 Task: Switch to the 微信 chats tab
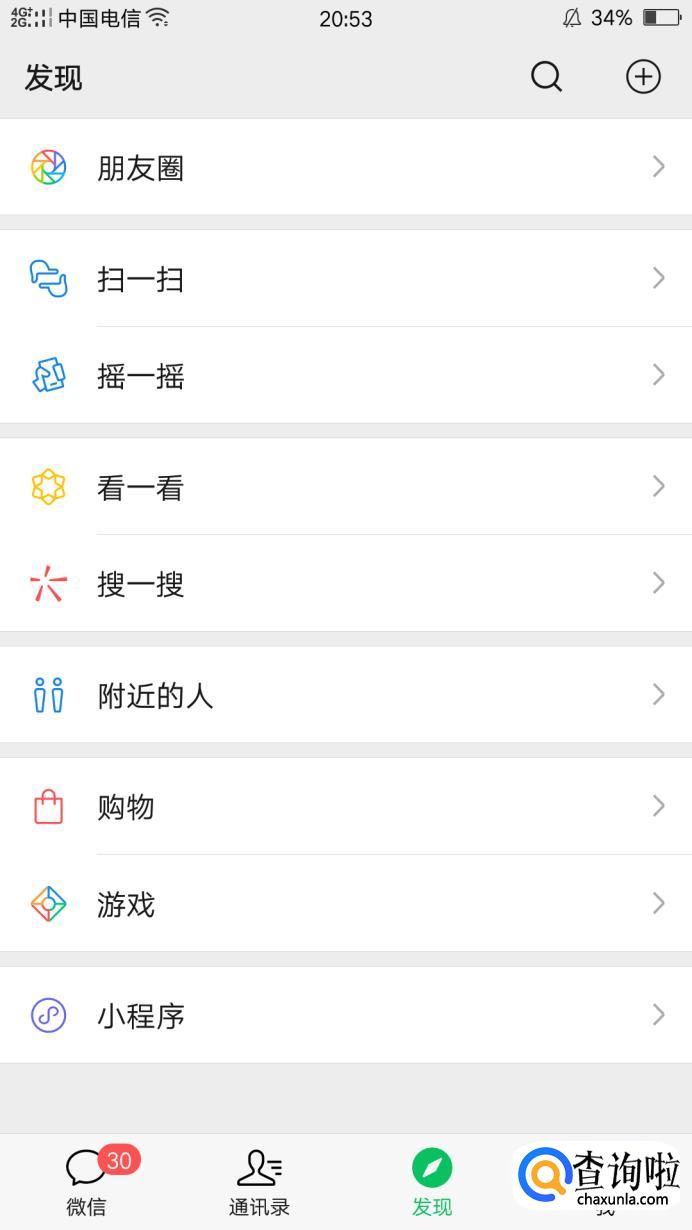pyautogui.click(x=87, y=1182)
